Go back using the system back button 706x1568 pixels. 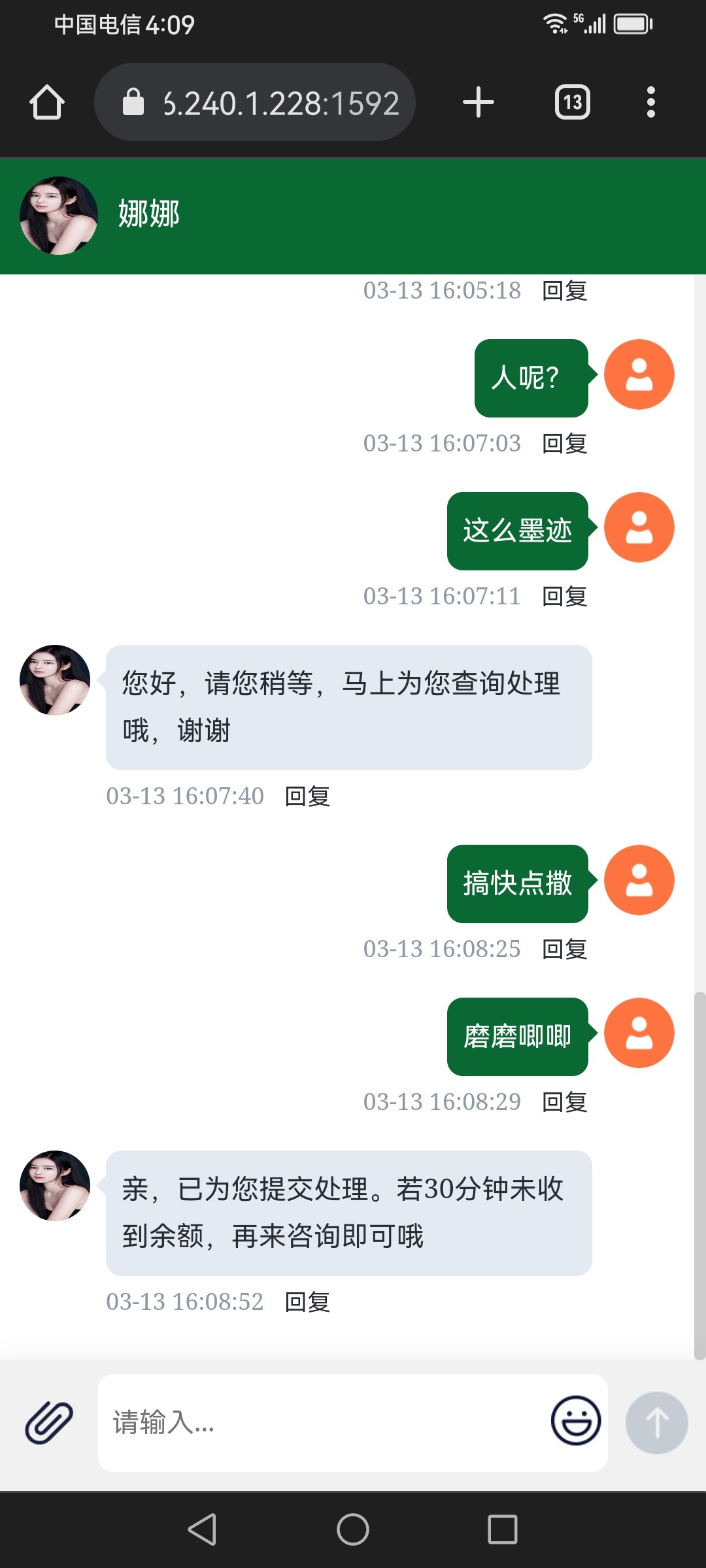203,1529
